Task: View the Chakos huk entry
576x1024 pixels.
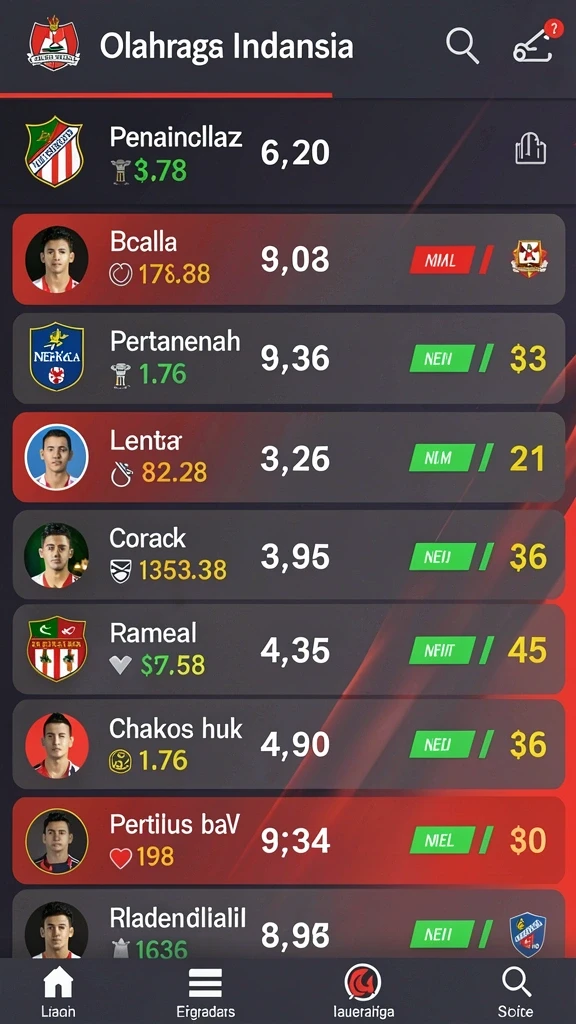Action: [289, 744]
